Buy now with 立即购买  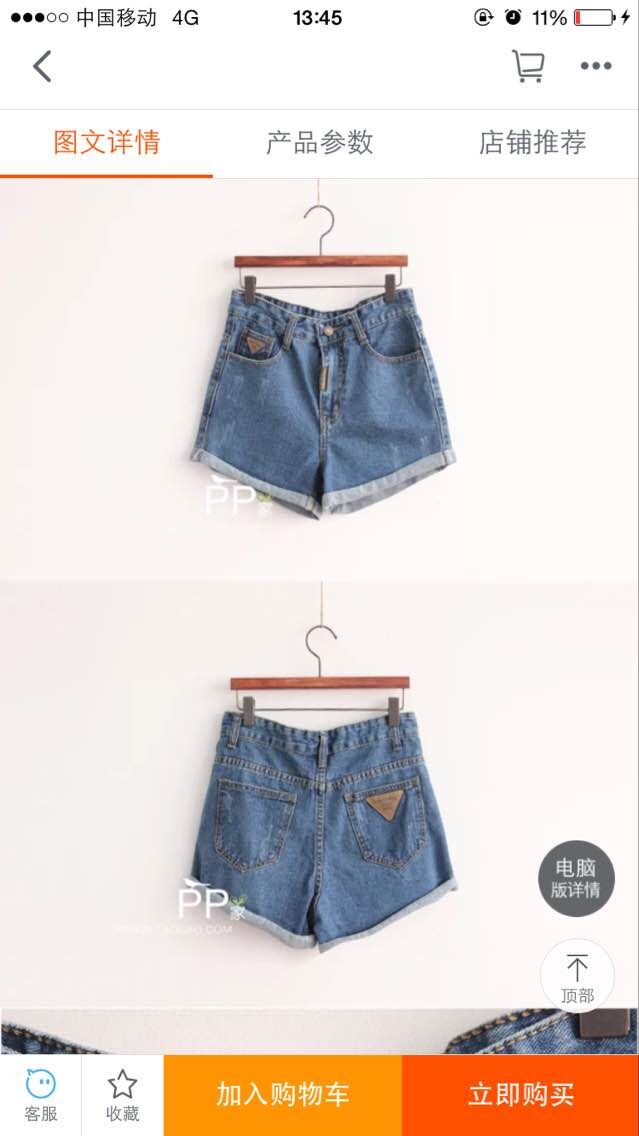coord(521,1095)
